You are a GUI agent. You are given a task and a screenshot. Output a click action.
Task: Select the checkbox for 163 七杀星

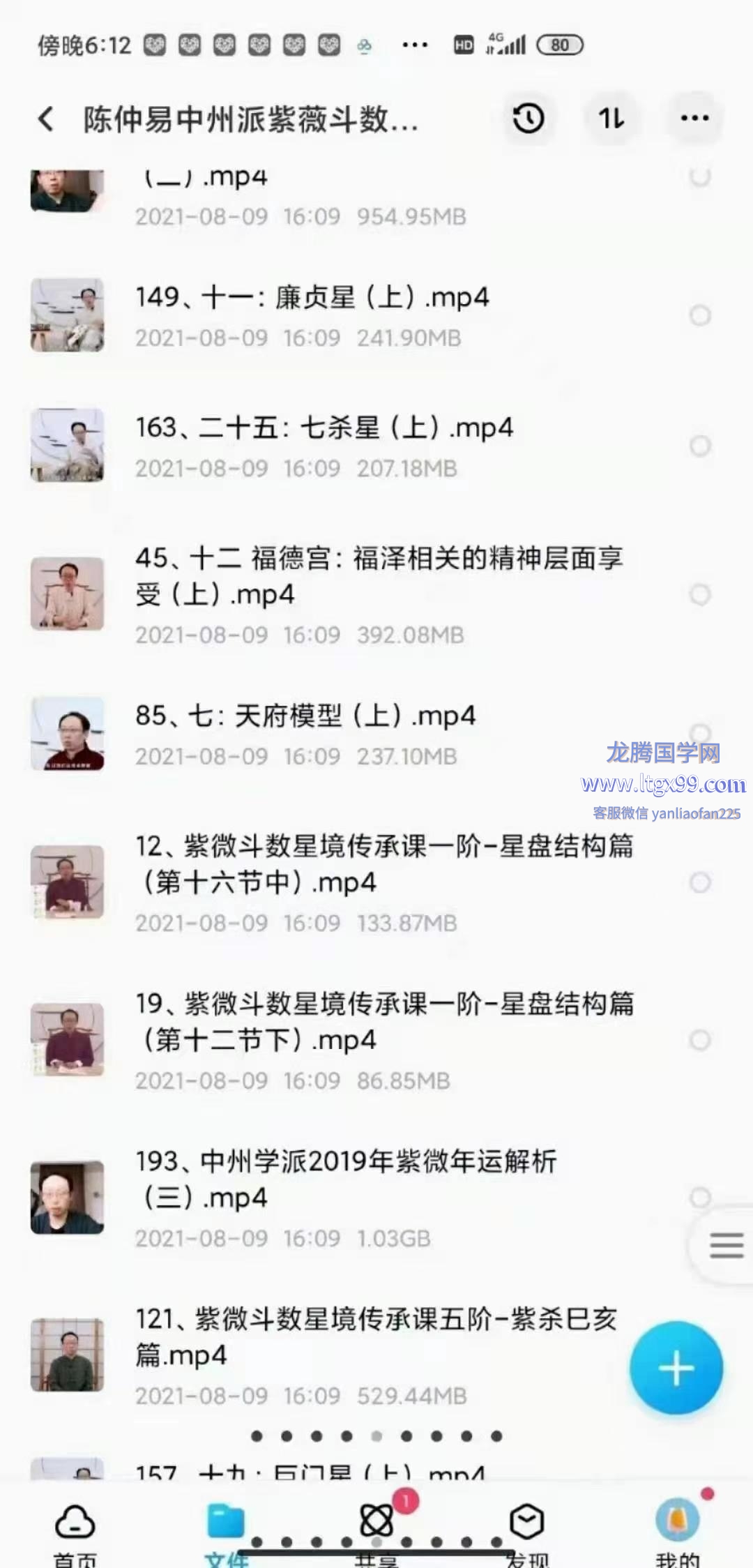coord(700,446)
